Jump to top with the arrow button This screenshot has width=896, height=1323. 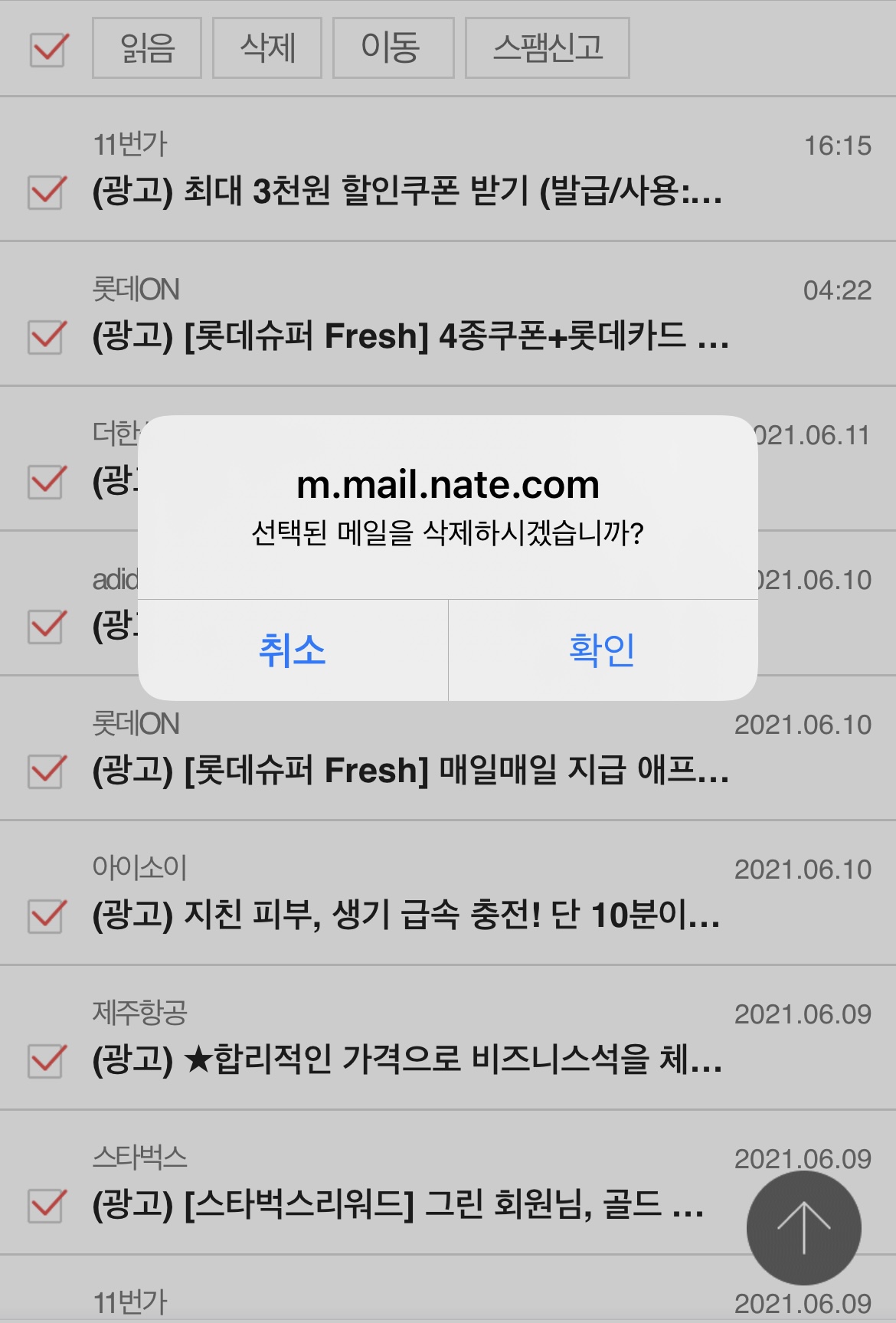(803, 1227)
